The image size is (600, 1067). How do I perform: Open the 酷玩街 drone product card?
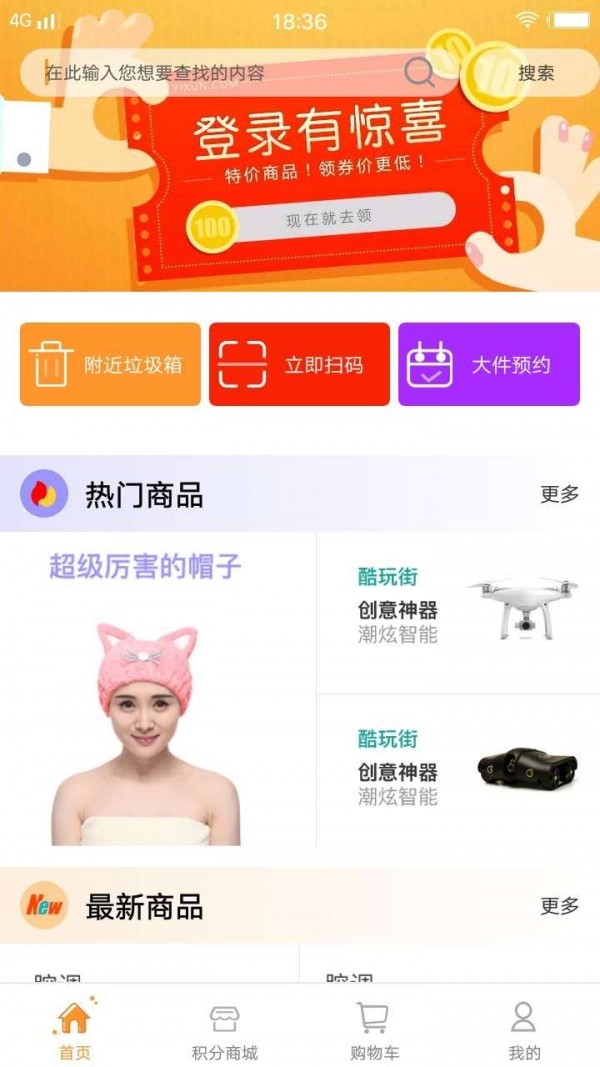point(458,612)
